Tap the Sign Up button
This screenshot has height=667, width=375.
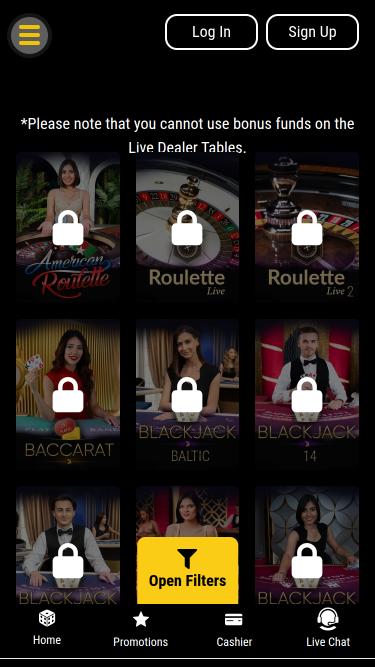(x=312, y=32)
